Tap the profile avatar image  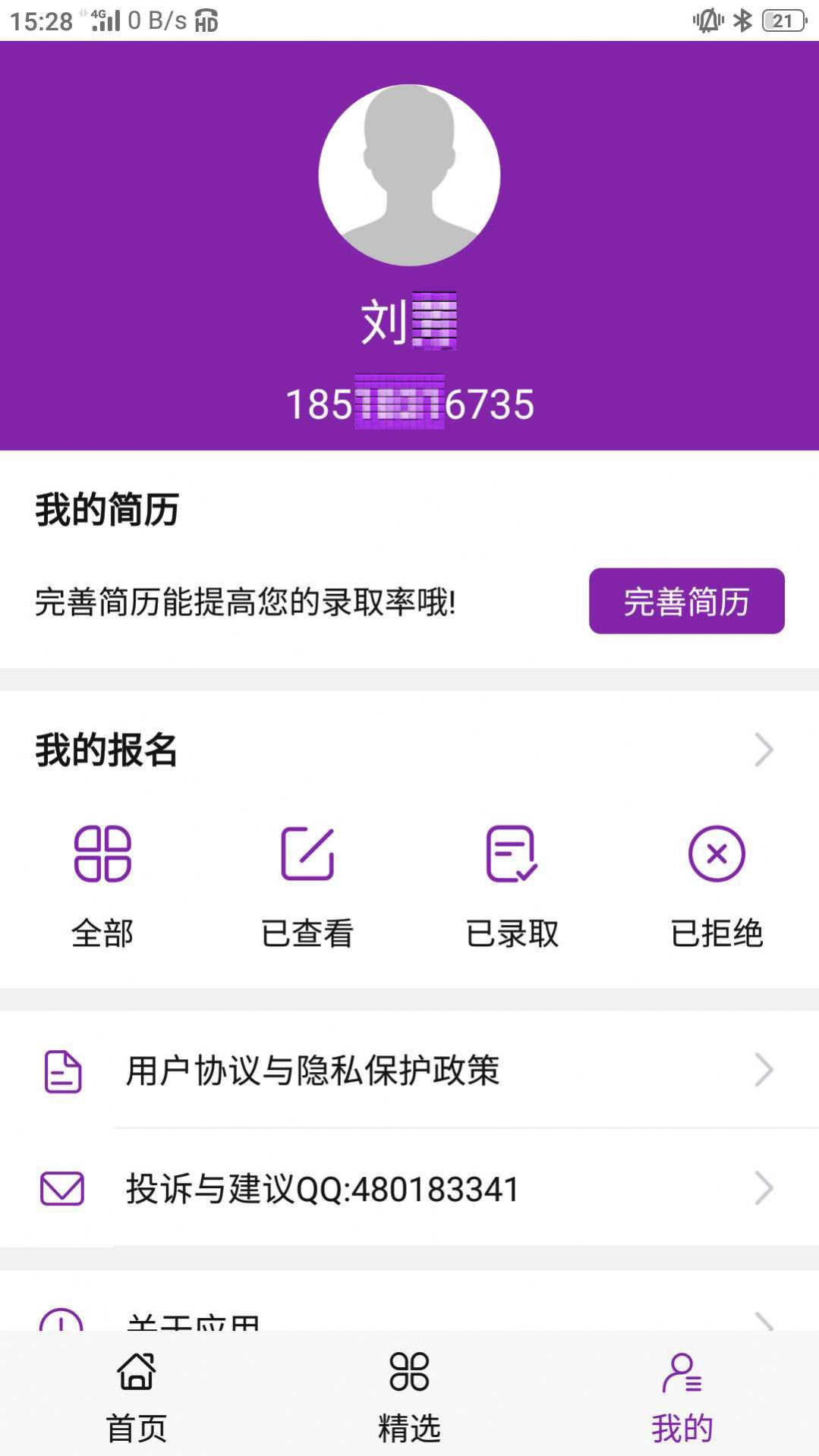point(409,175)
